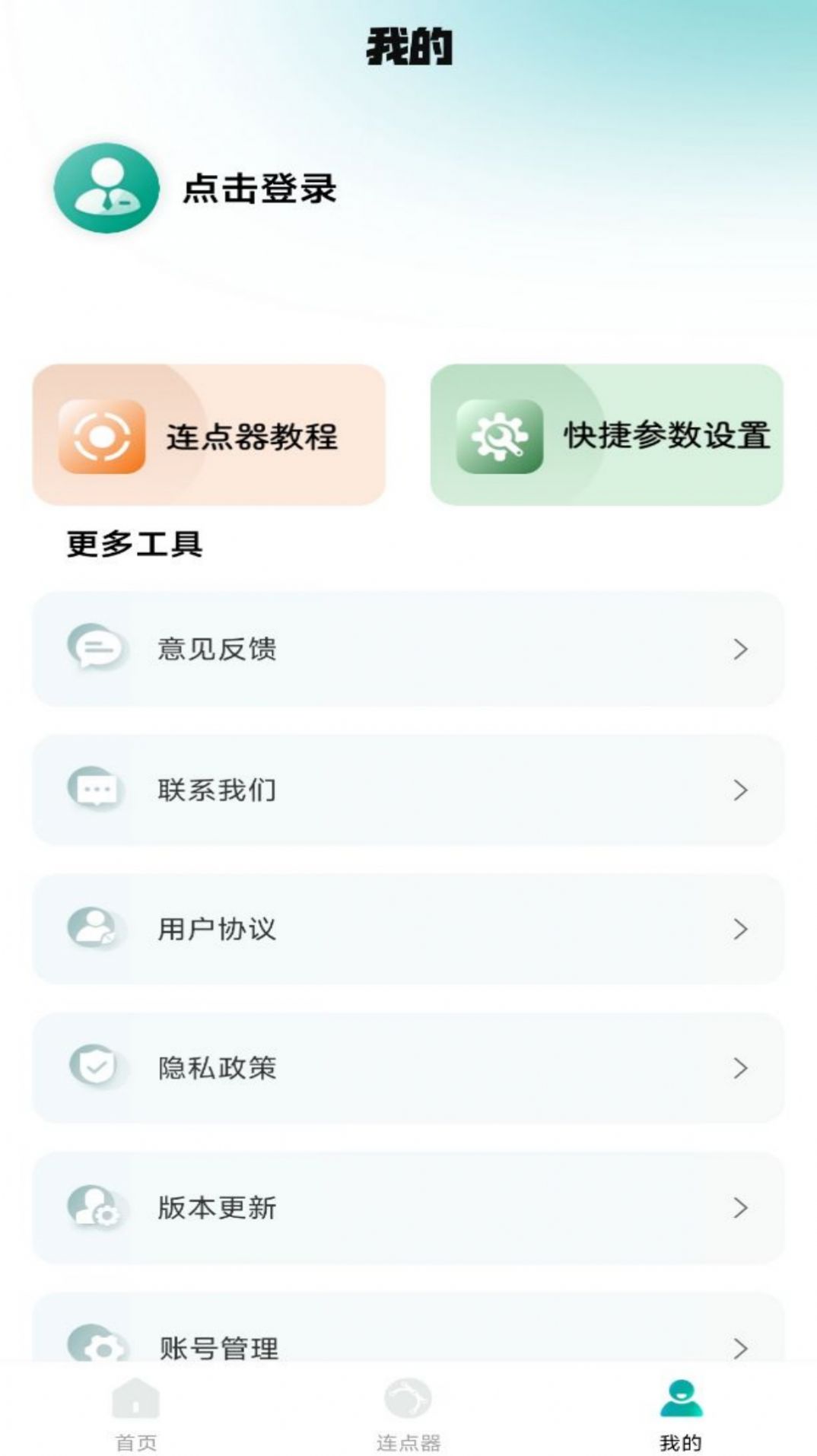Click the 连点器教程 target icon
Screen dimensions: 817x1456
pos(104,436)
